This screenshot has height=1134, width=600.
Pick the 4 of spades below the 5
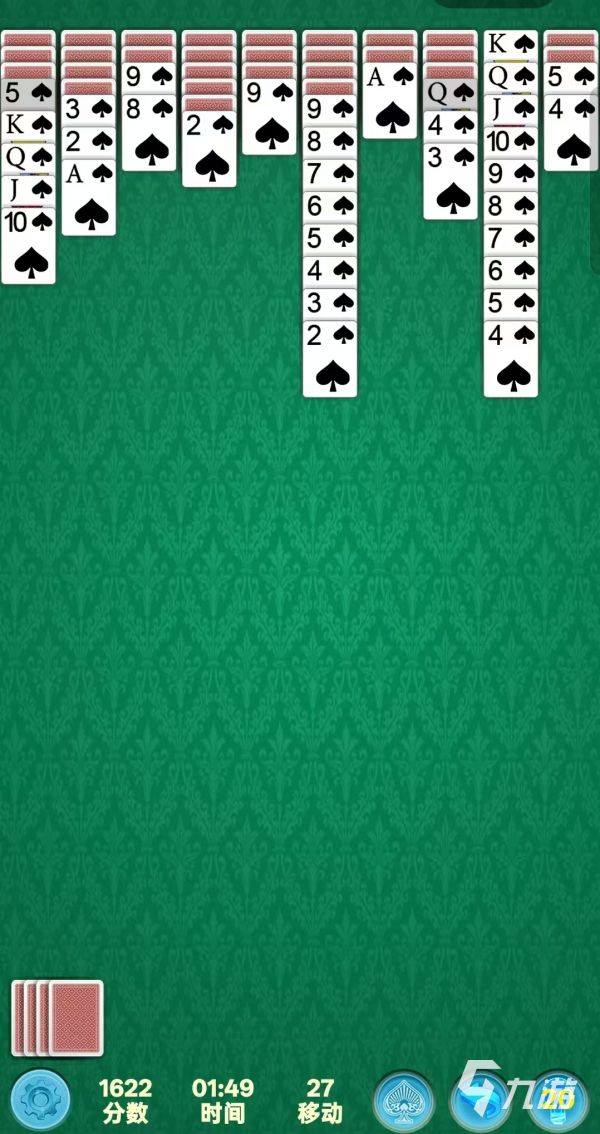(571, 133)
